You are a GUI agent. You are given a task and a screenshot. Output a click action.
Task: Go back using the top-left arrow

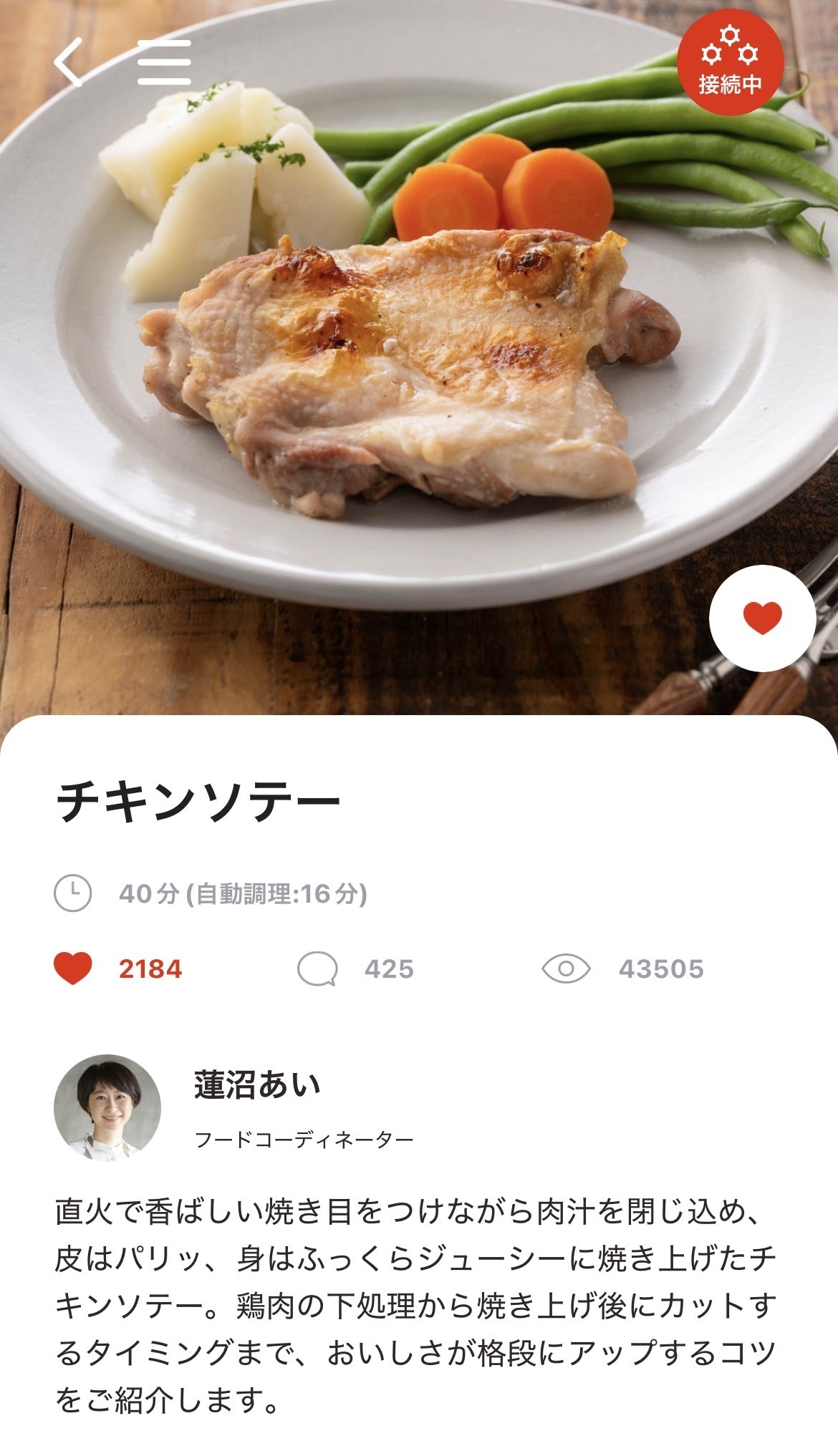click(69, 63)
